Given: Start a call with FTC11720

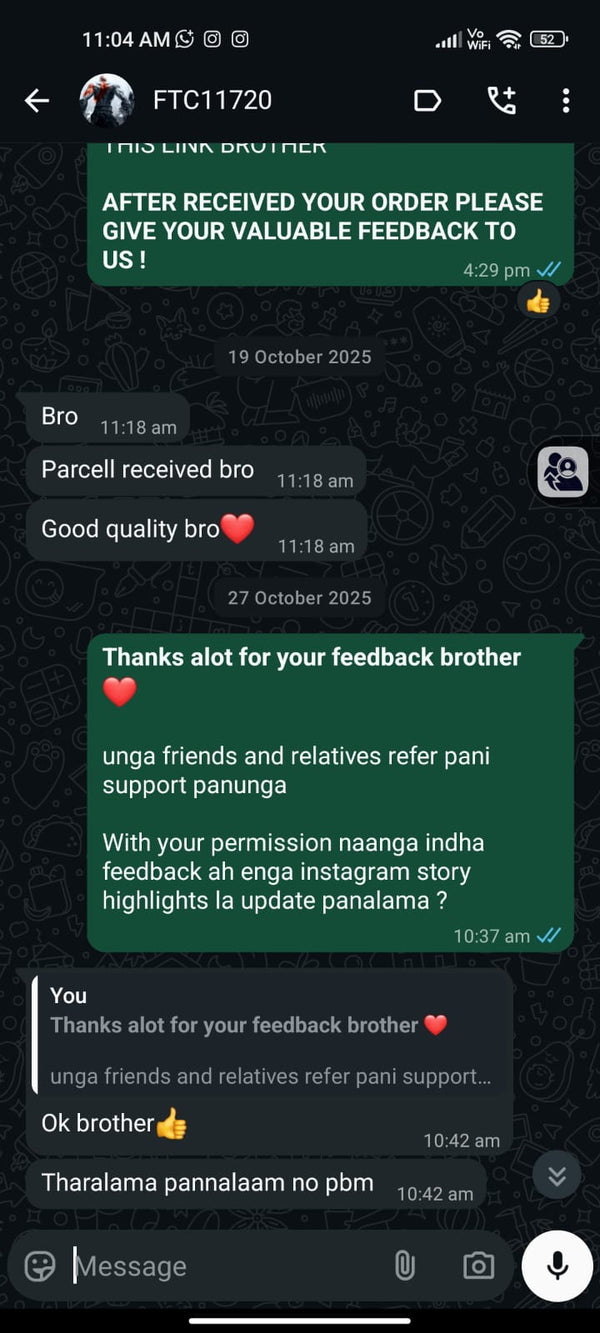Looking at the screenshot, I should (500, 100).
